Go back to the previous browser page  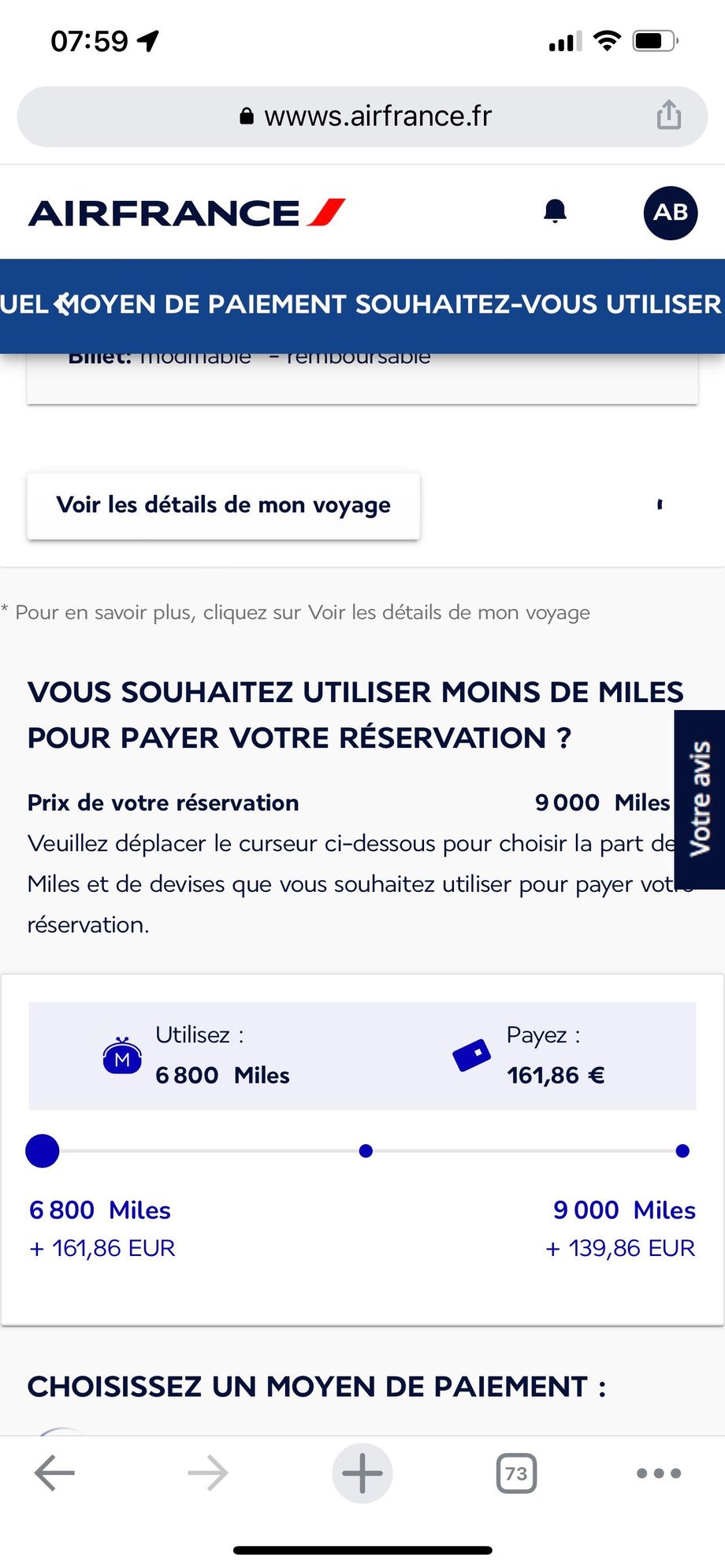pyautogui.click(x=55, y=1473)
